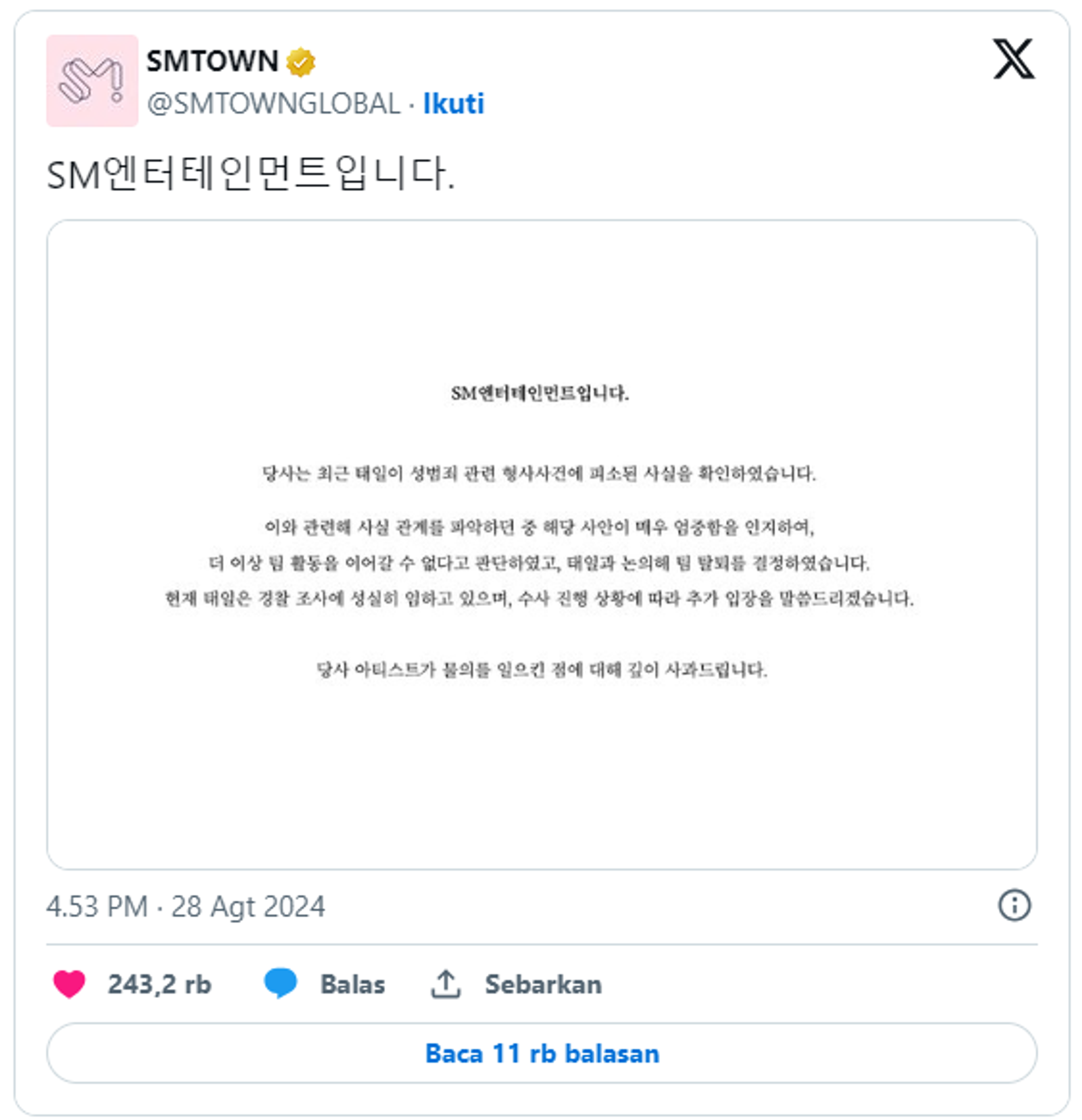Open the attached statement image
This screenshot has height=1120, width=1082.
point(541,544)
